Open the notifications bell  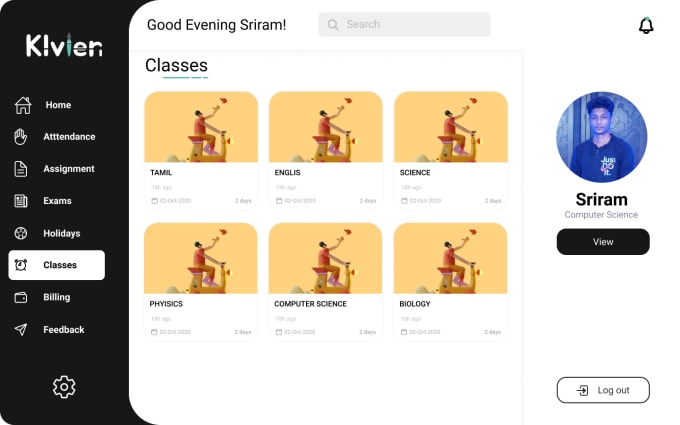646,26
